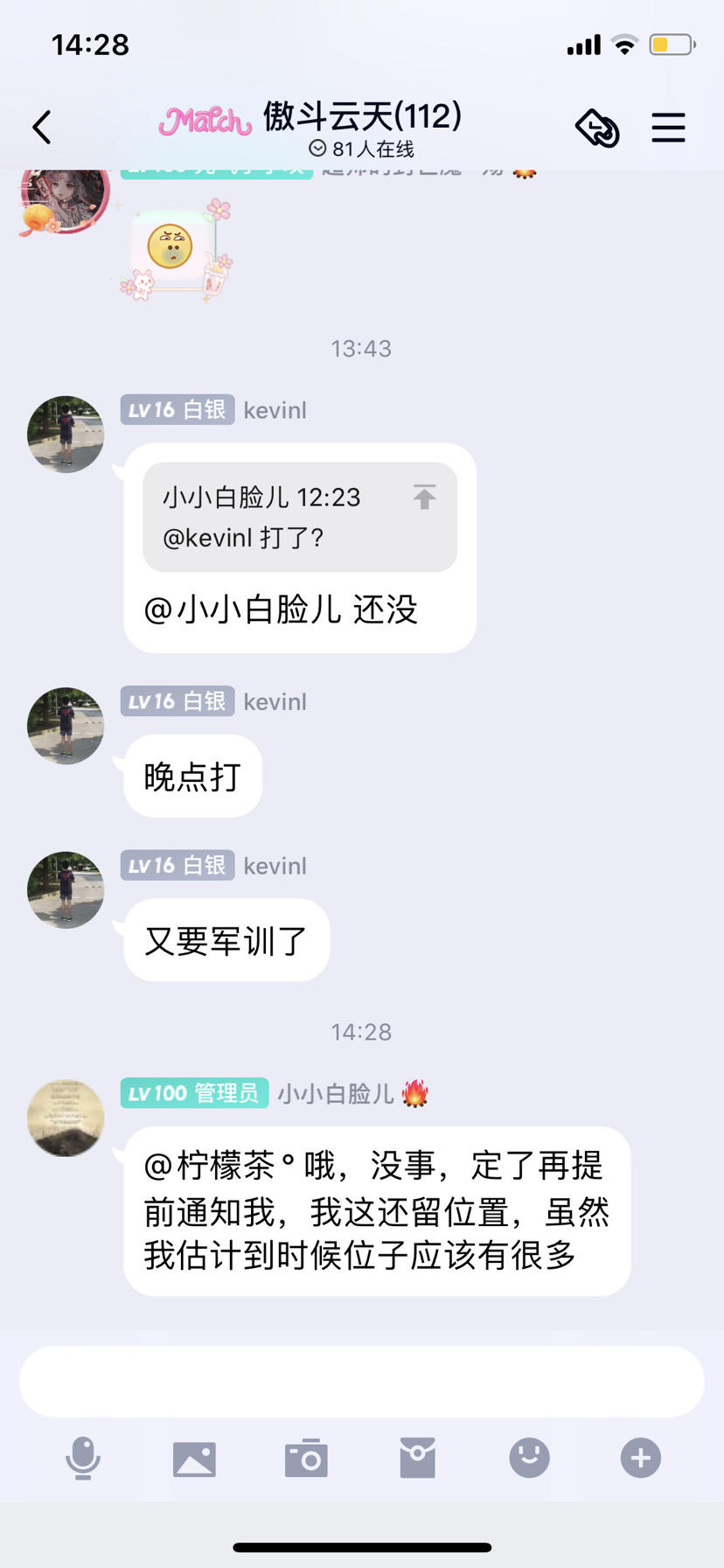
Task: Start voice input with the microphone
Action: [83, 1458]
